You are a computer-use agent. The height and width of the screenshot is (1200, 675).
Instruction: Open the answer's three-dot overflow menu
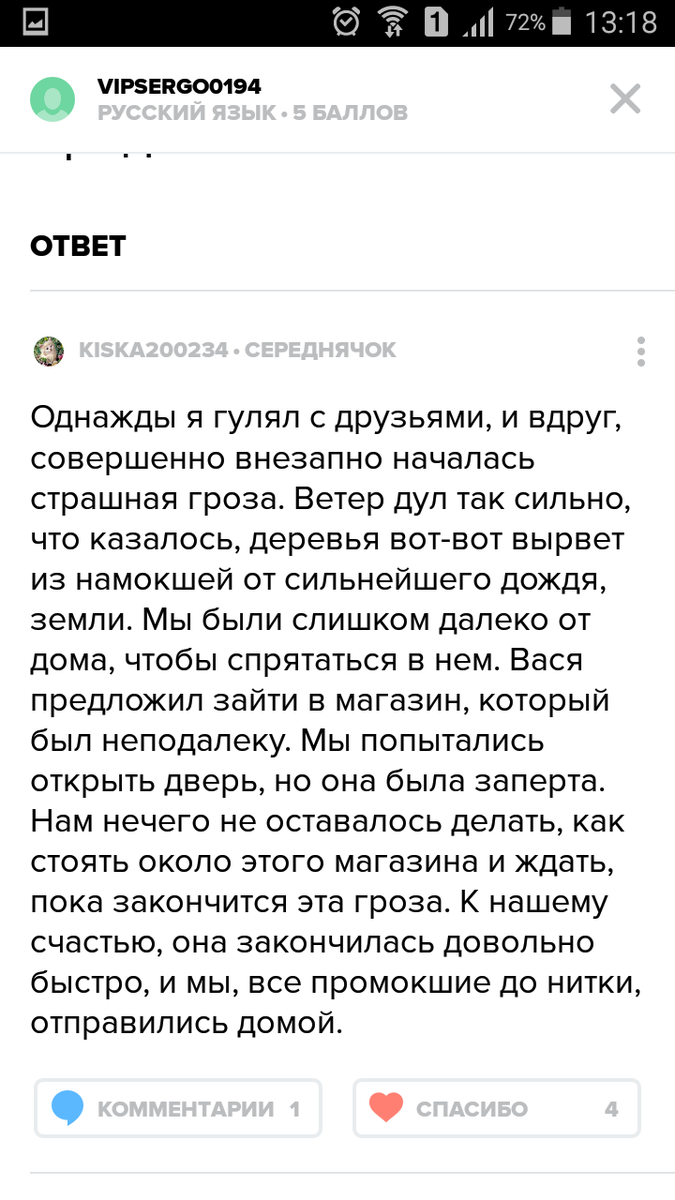pos(641,351)
